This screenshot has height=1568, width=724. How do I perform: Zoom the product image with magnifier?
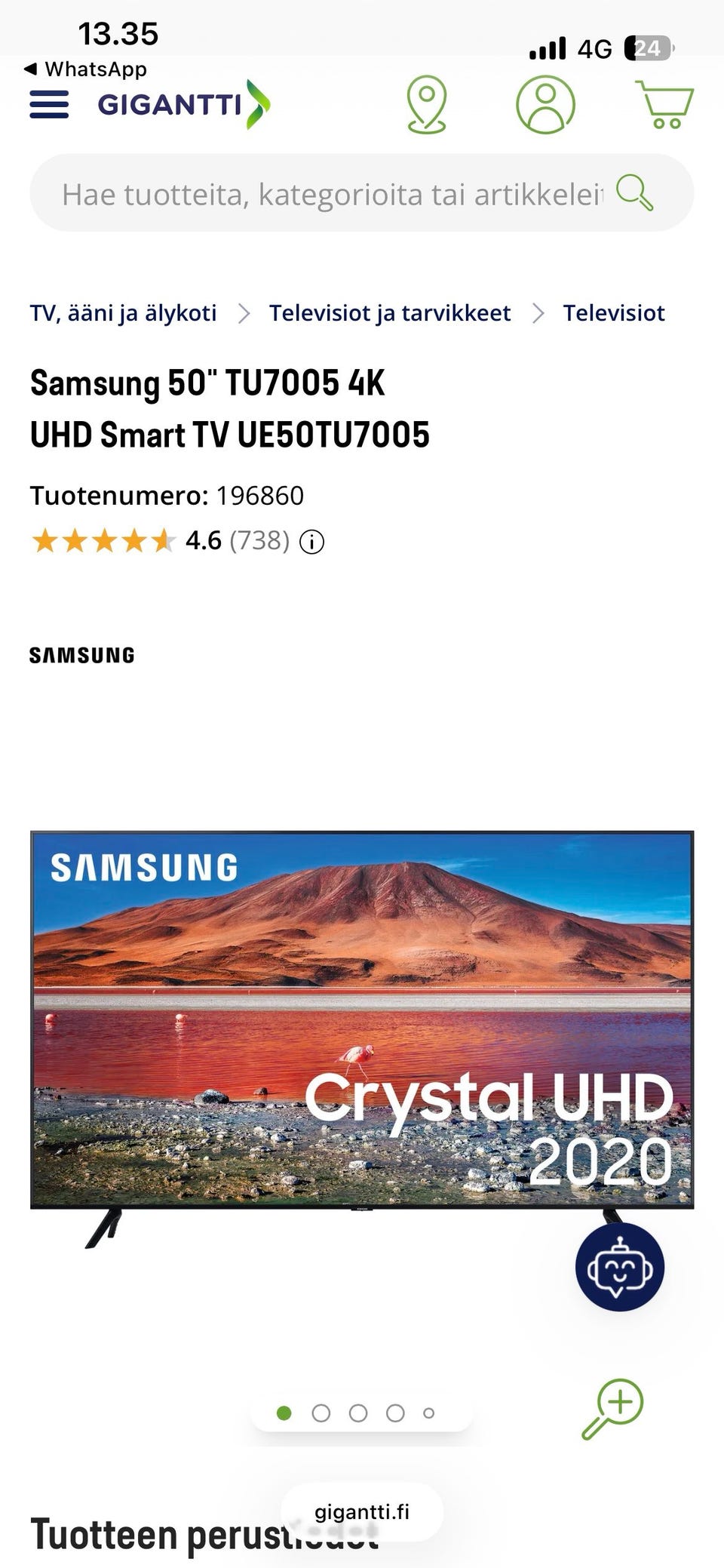612,1409
